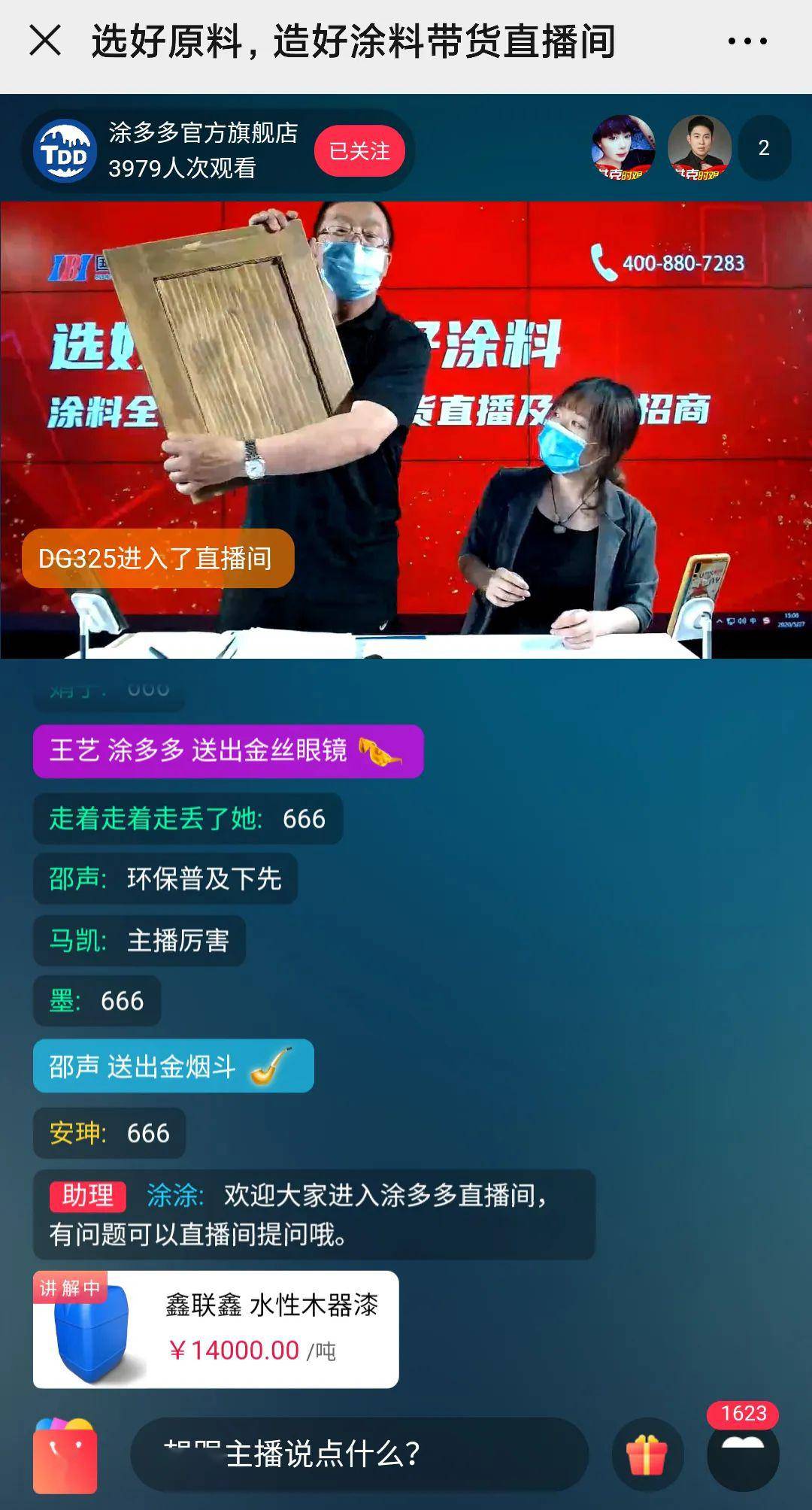Like the stream with the heart button
812x1510 pixels.
click(x=743, y=1454)
